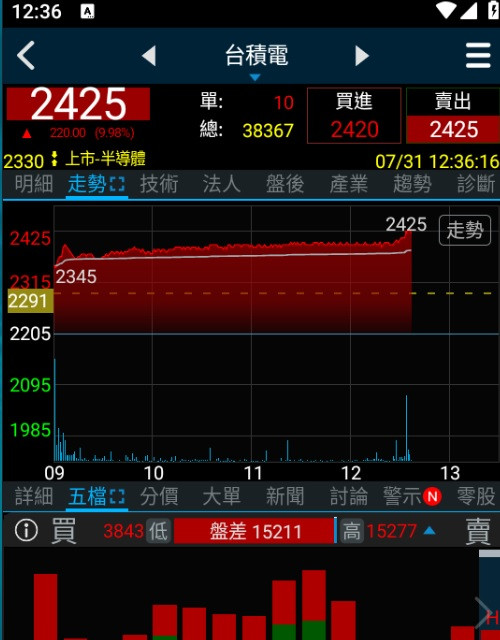Switch to the next stock with right triangle

pos(362,56)
